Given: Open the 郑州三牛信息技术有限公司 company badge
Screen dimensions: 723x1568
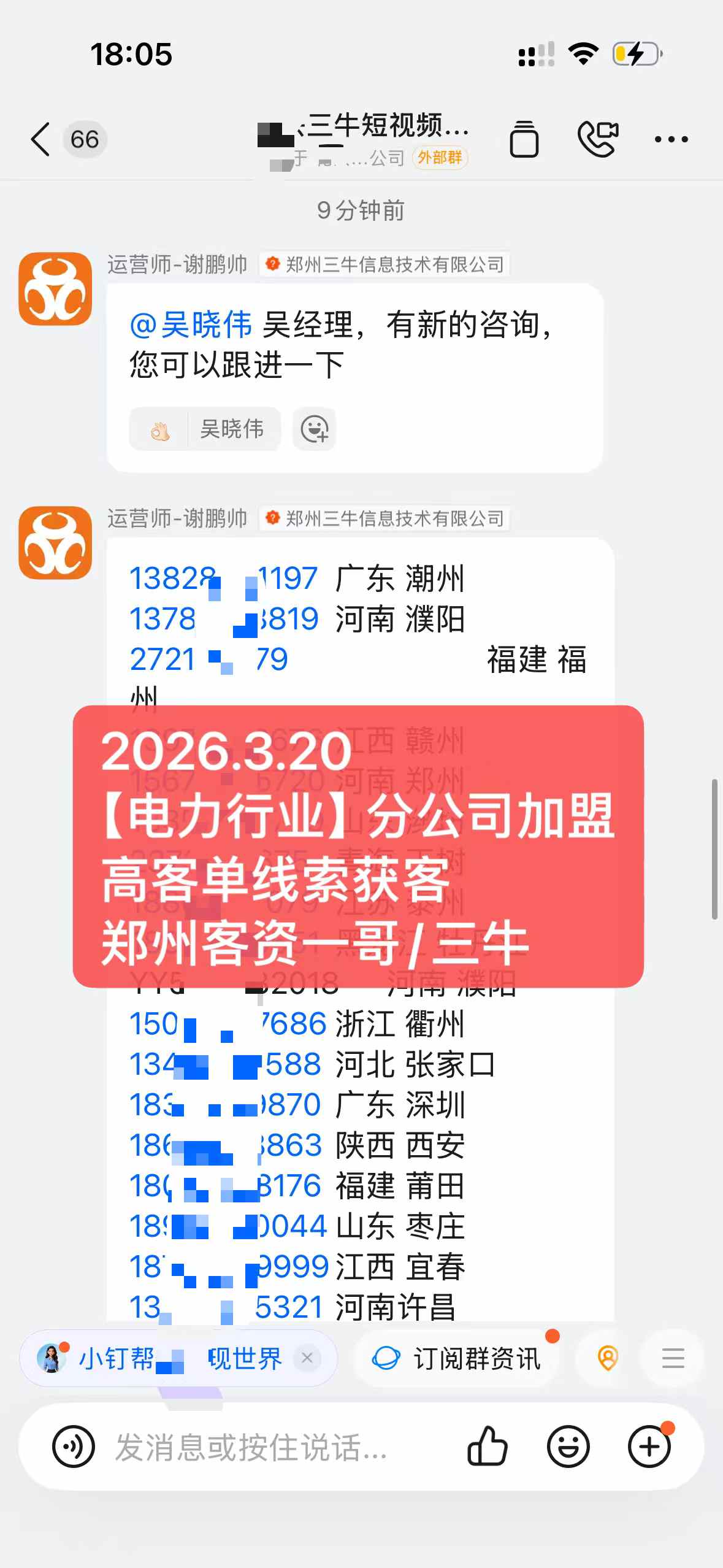Looking at the screenshot, I should pyautogui.click(x=385, y=265).
